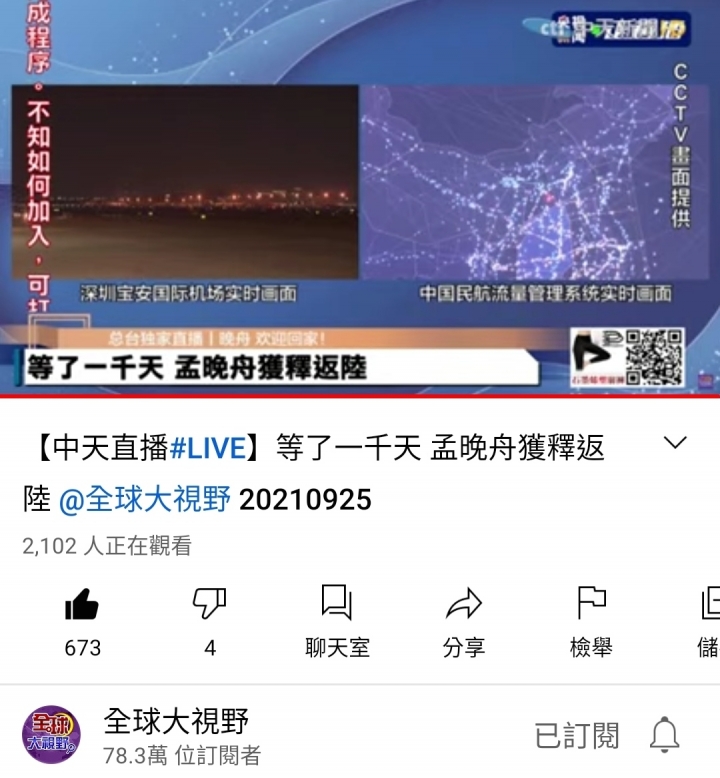Open the notification bell settings

click(665, 735)
